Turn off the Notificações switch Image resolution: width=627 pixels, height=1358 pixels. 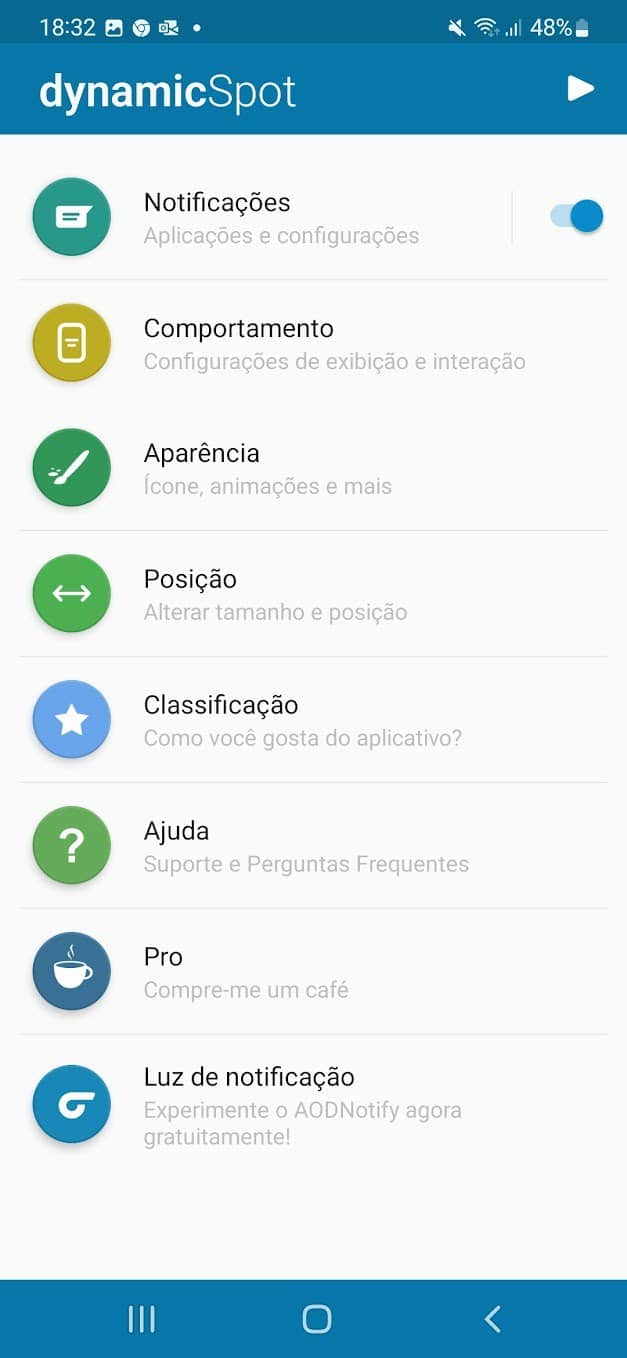577,216
